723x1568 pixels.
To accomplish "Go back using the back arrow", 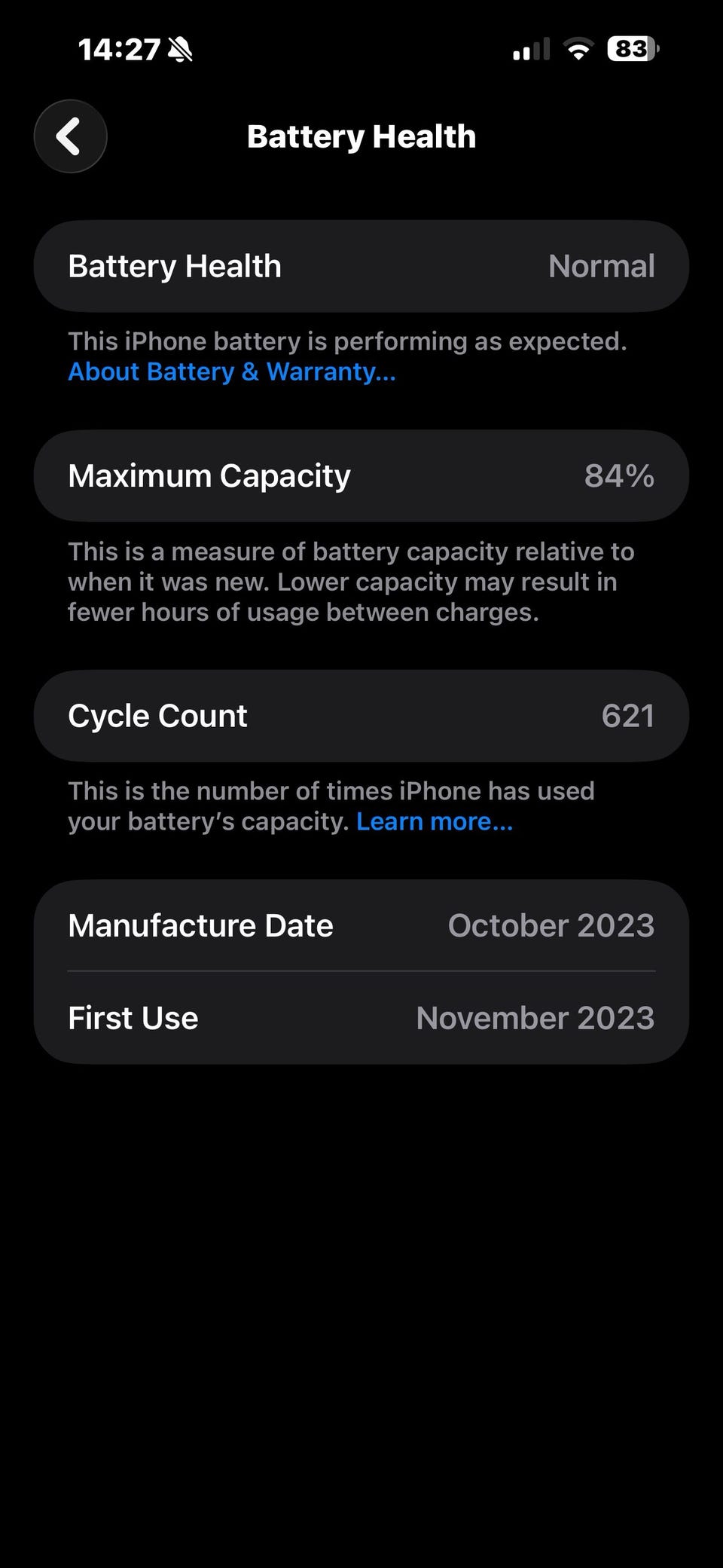I will coord(70,136).
